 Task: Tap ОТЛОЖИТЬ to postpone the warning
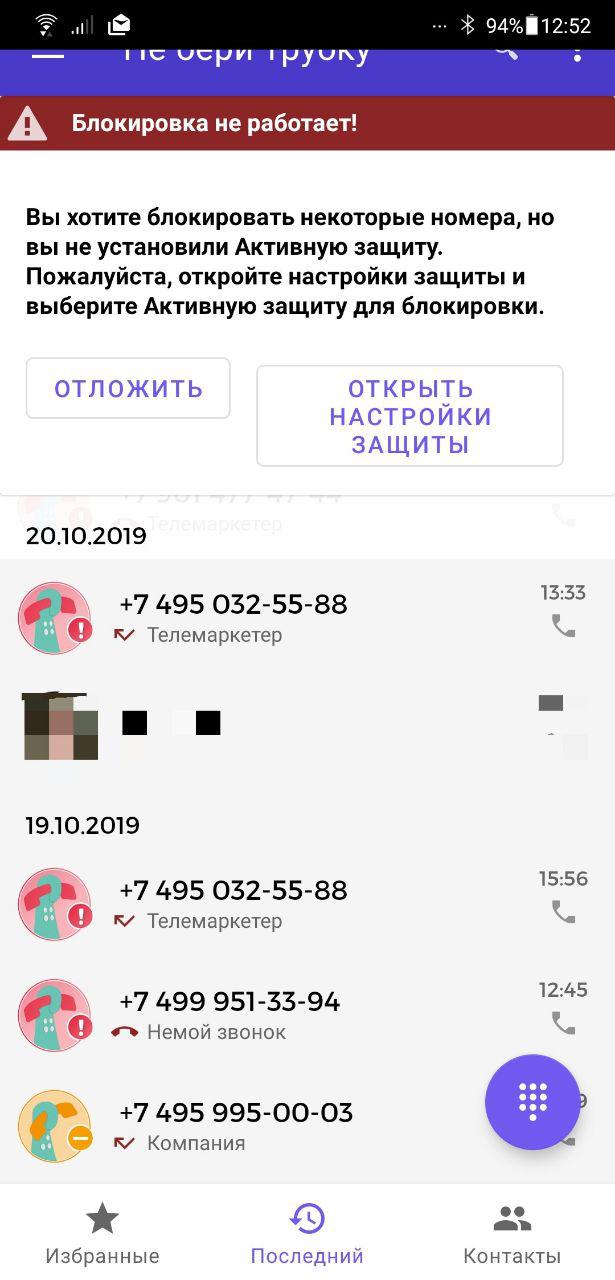click(x=128, y=389)
